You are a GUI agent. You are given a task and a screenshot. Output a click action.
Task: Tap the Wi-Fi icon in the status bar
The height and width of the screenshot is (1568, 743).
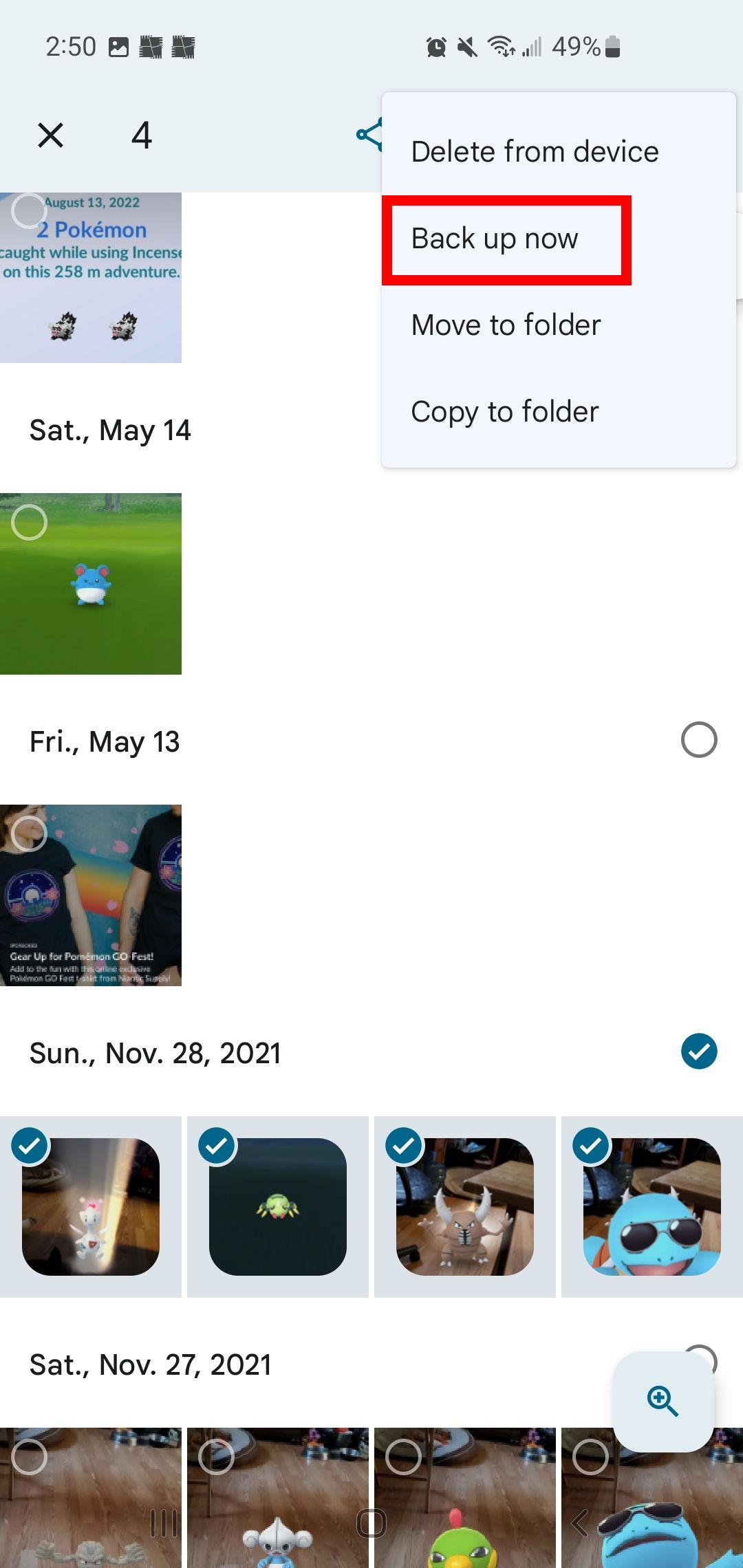[x=500, y=46]
